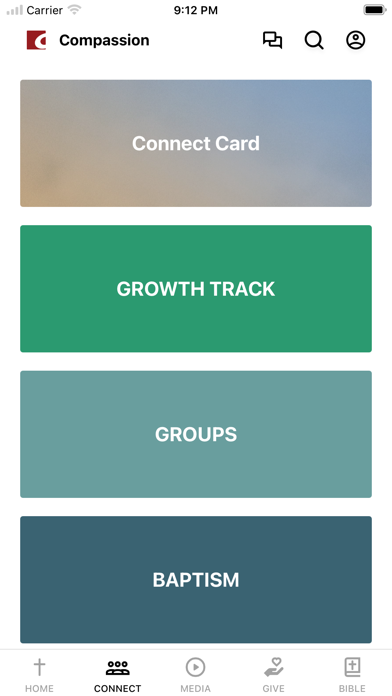Screen dimensions: 392x696
Task: Go to the Give tab
Action: pyautogui.click(x=273, y=675)
